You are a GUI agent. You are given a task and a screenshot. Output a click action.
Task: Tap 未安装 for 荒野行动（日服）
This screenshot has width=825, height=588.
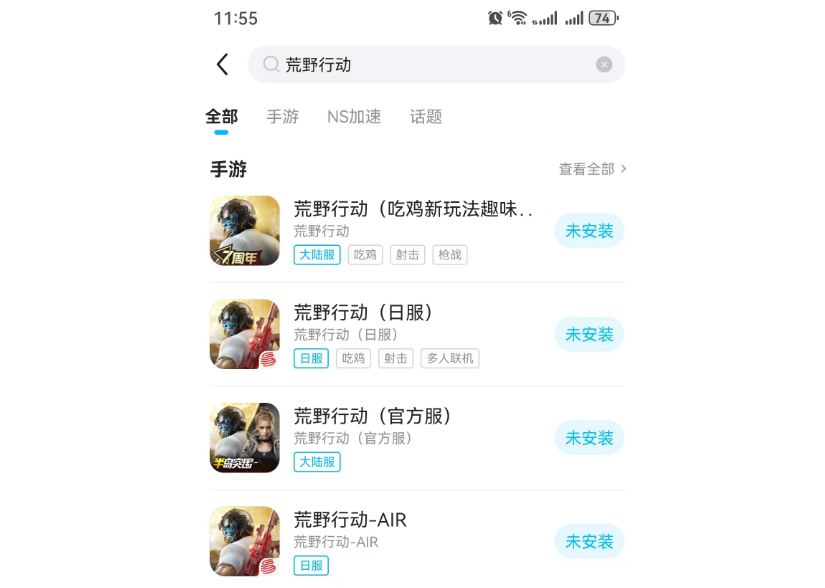[x=589, y=334]
